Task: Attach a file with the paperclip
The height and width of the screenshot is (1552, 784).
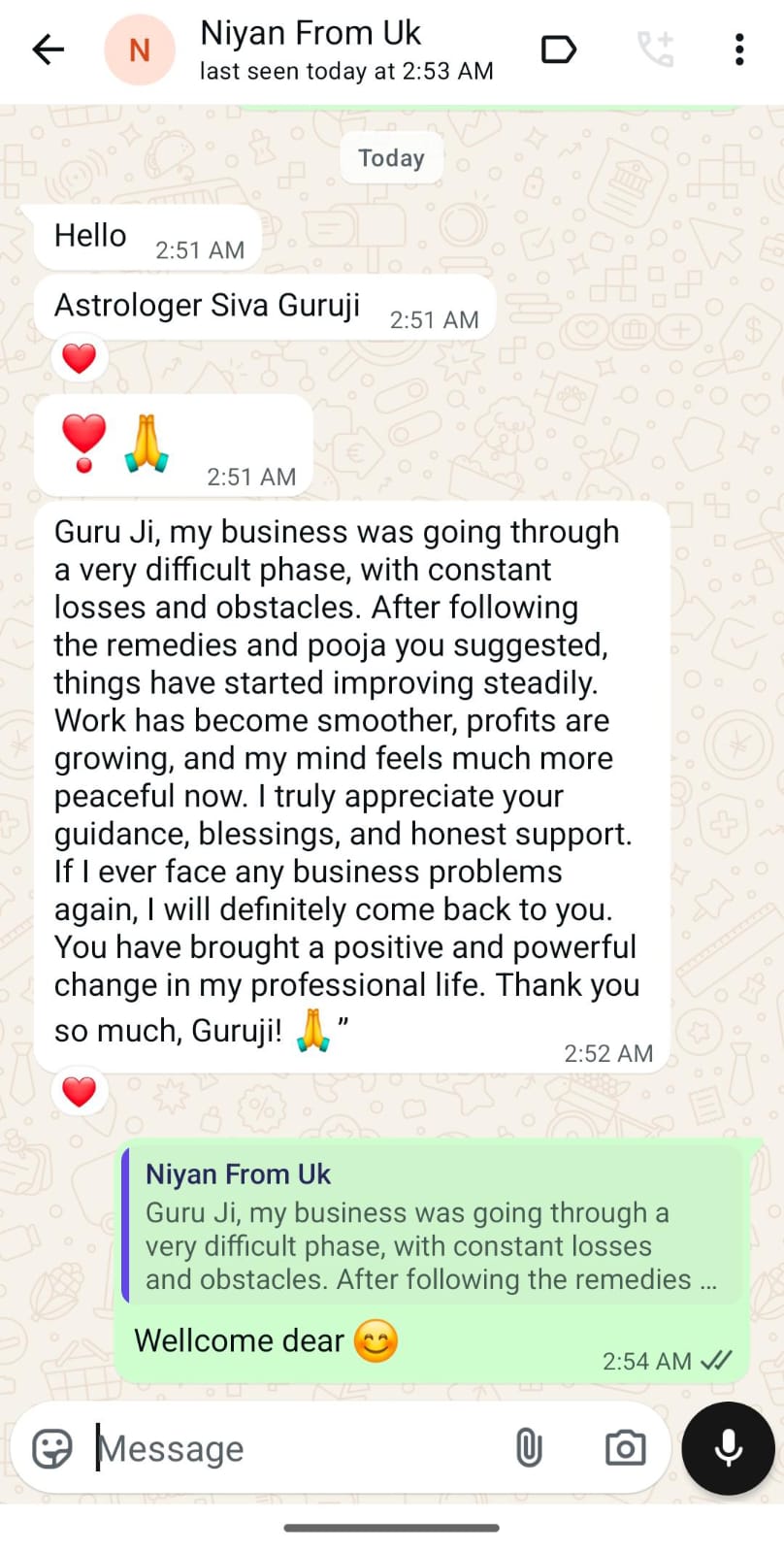Action: [x=529, y=1448]
